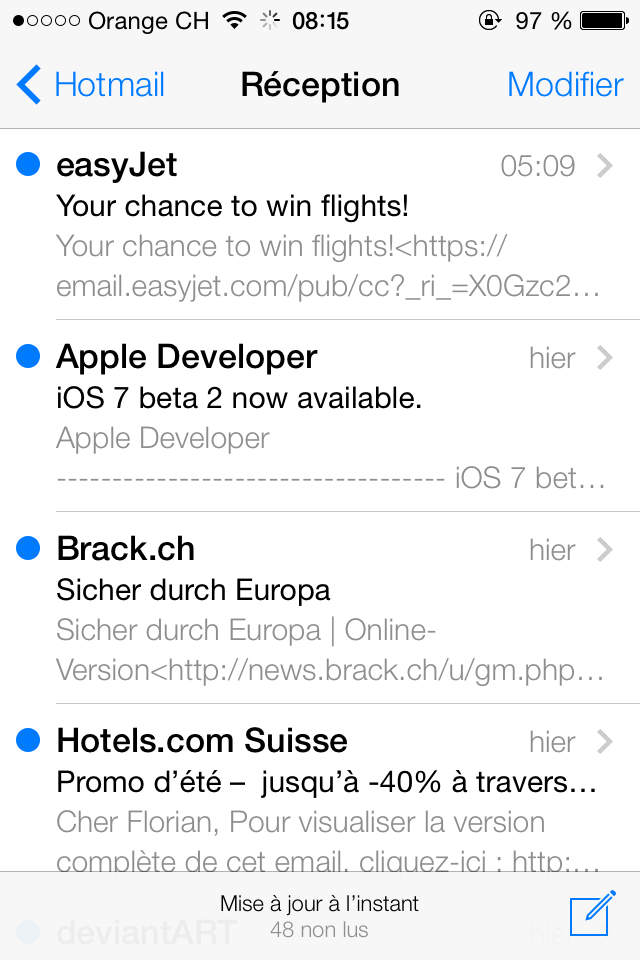Tap Modifier to edit the inbox
Screen dimensions: 640x960
pyautogui.click(x=565, y=85)
